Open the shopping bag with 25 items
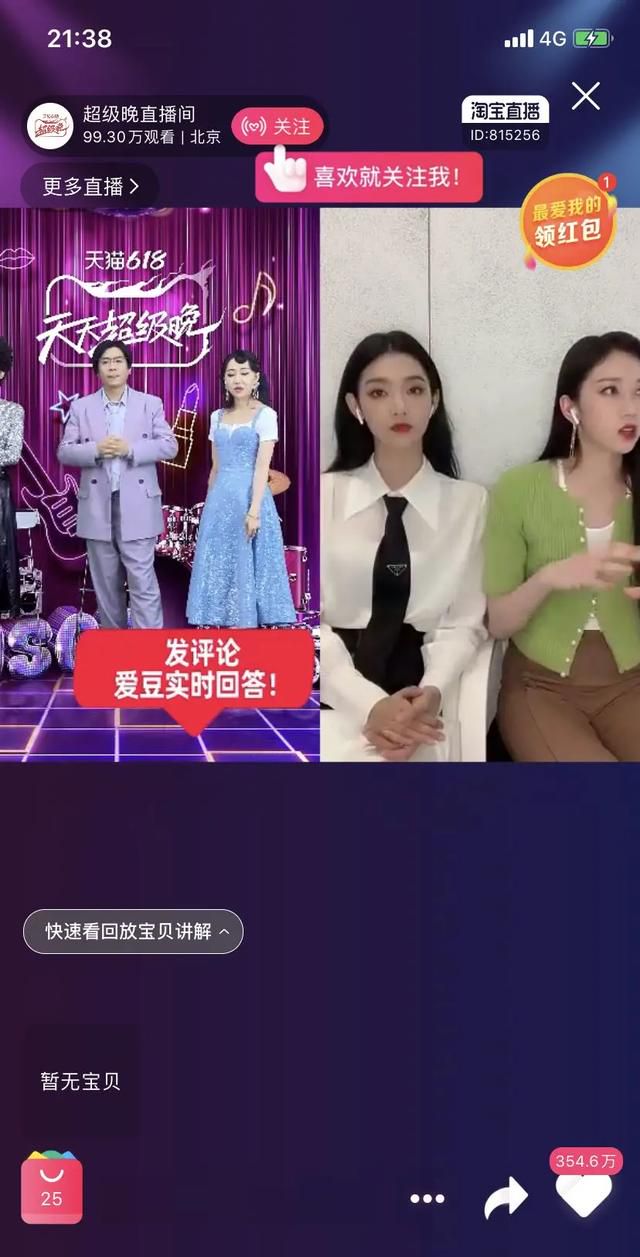 tap(51, 1187)
